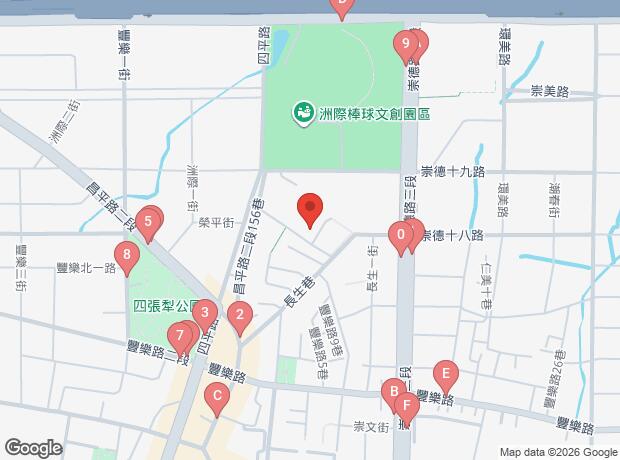Open the marker labeled E
The height and width of the screenshot is (460, 620).
(445, 375)
